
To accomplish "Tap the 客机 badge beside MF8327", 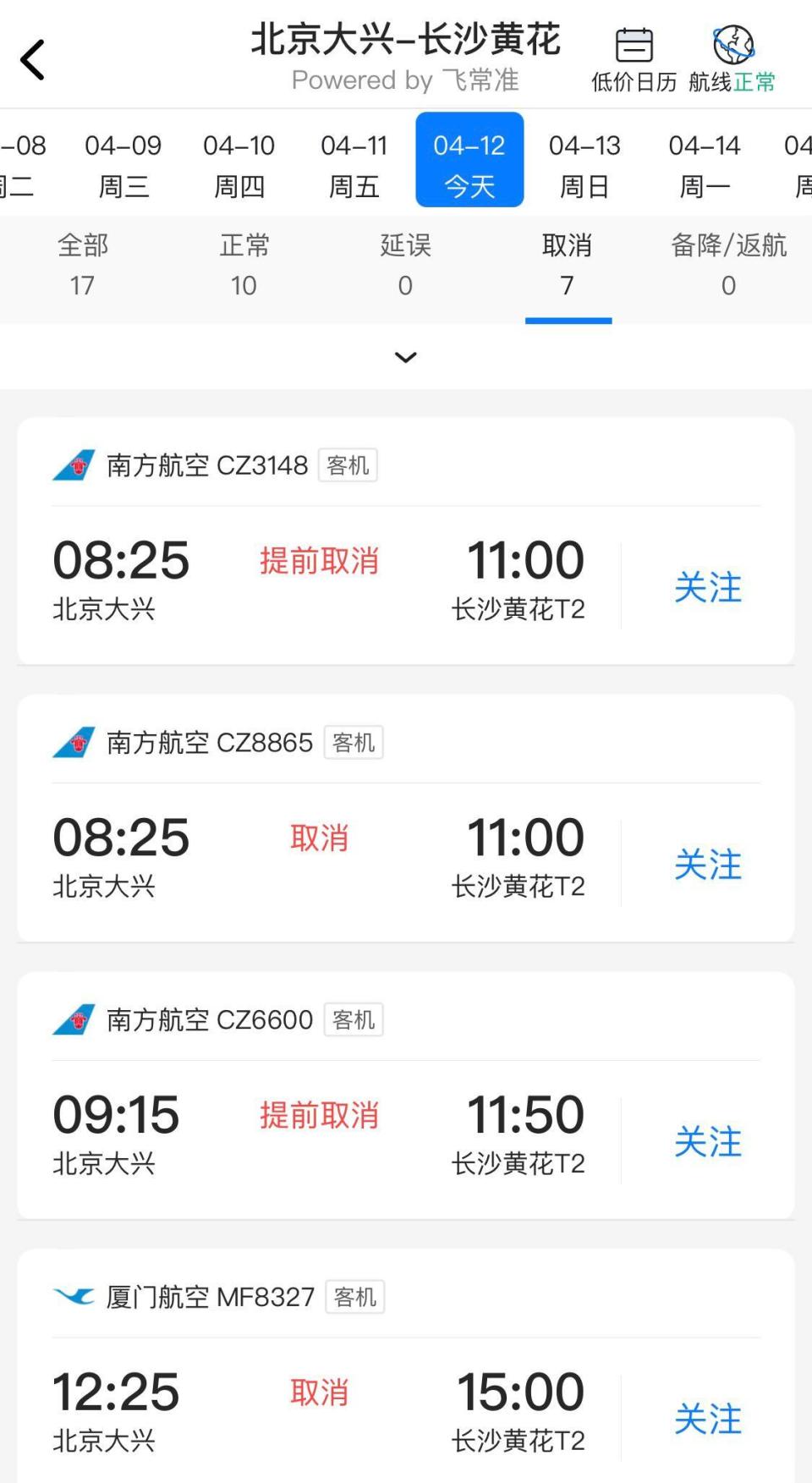I will [x=355, y=1297].
